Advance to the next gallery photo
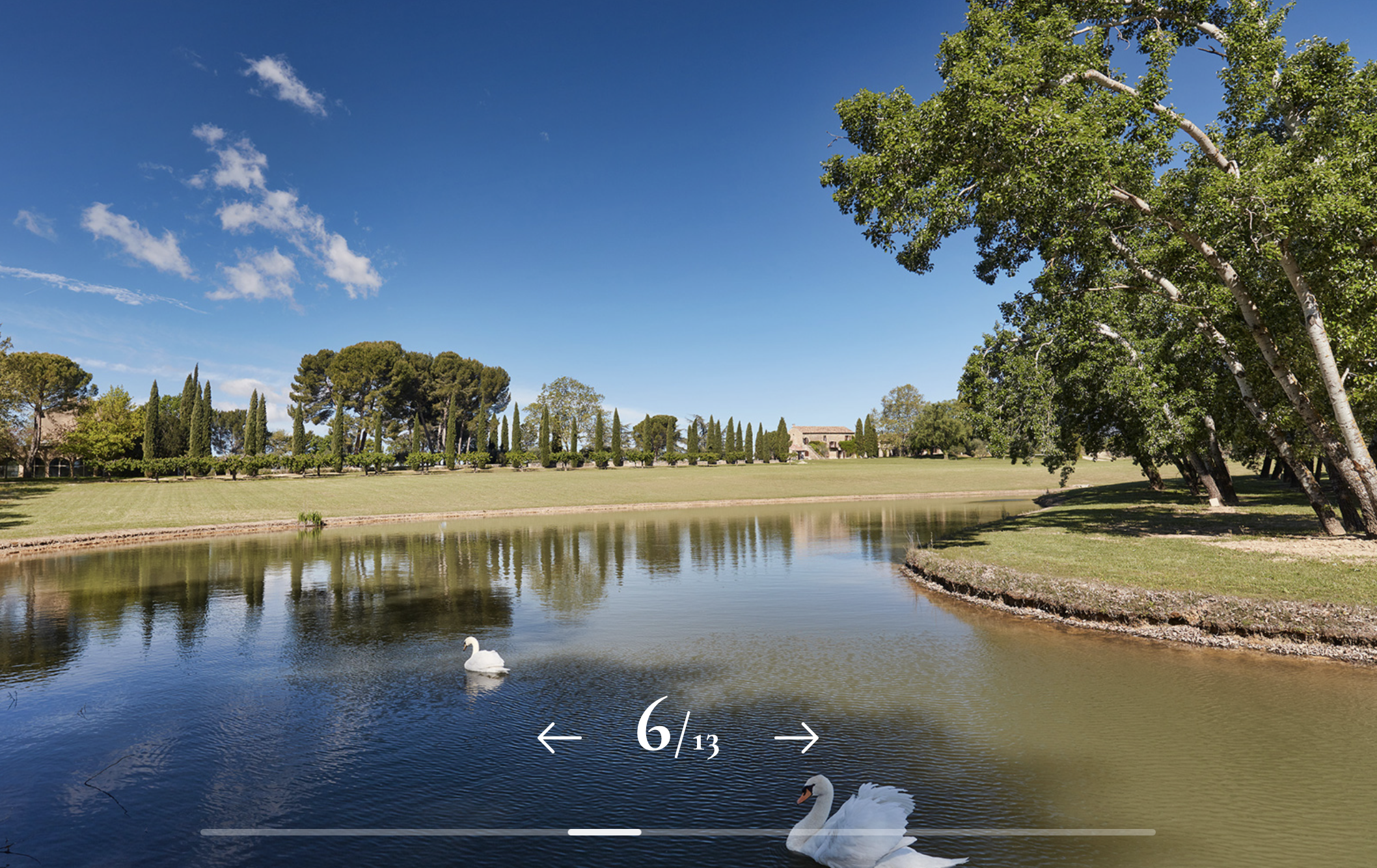Screen dimensions: 1377x868 797,738
